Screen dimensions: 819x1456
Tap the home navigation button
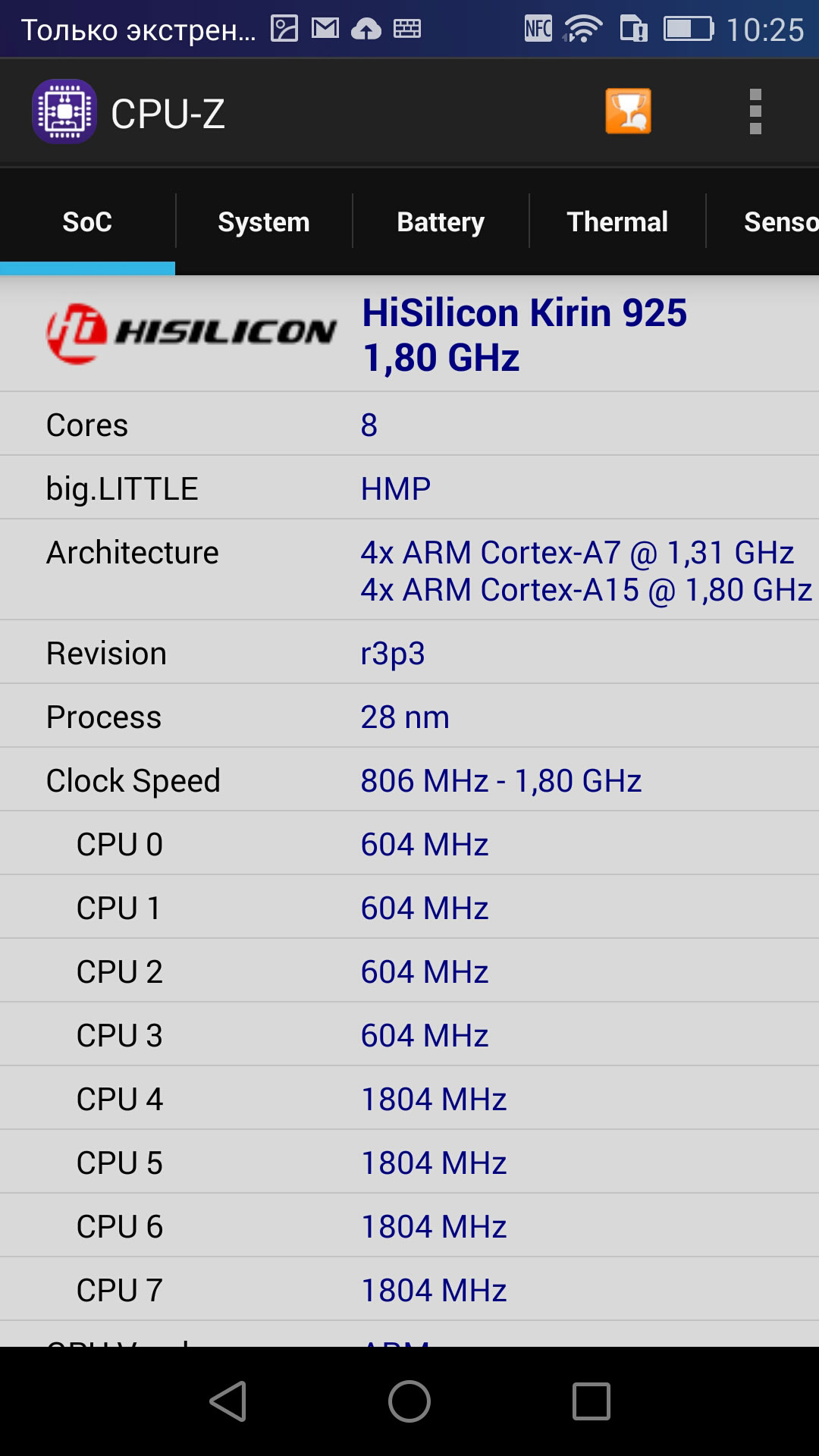pos(409,1401)
